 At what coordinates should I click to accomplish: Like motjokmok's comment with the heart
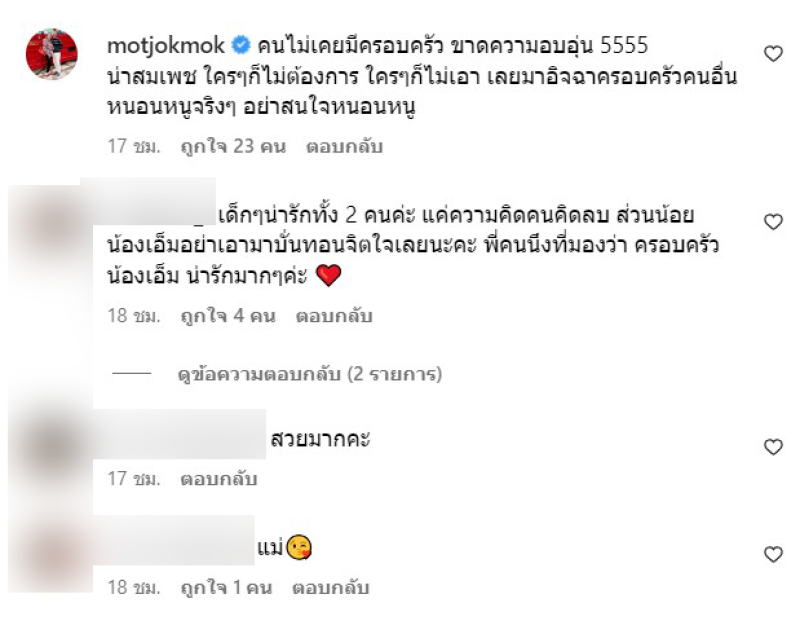tap(772, 54)
